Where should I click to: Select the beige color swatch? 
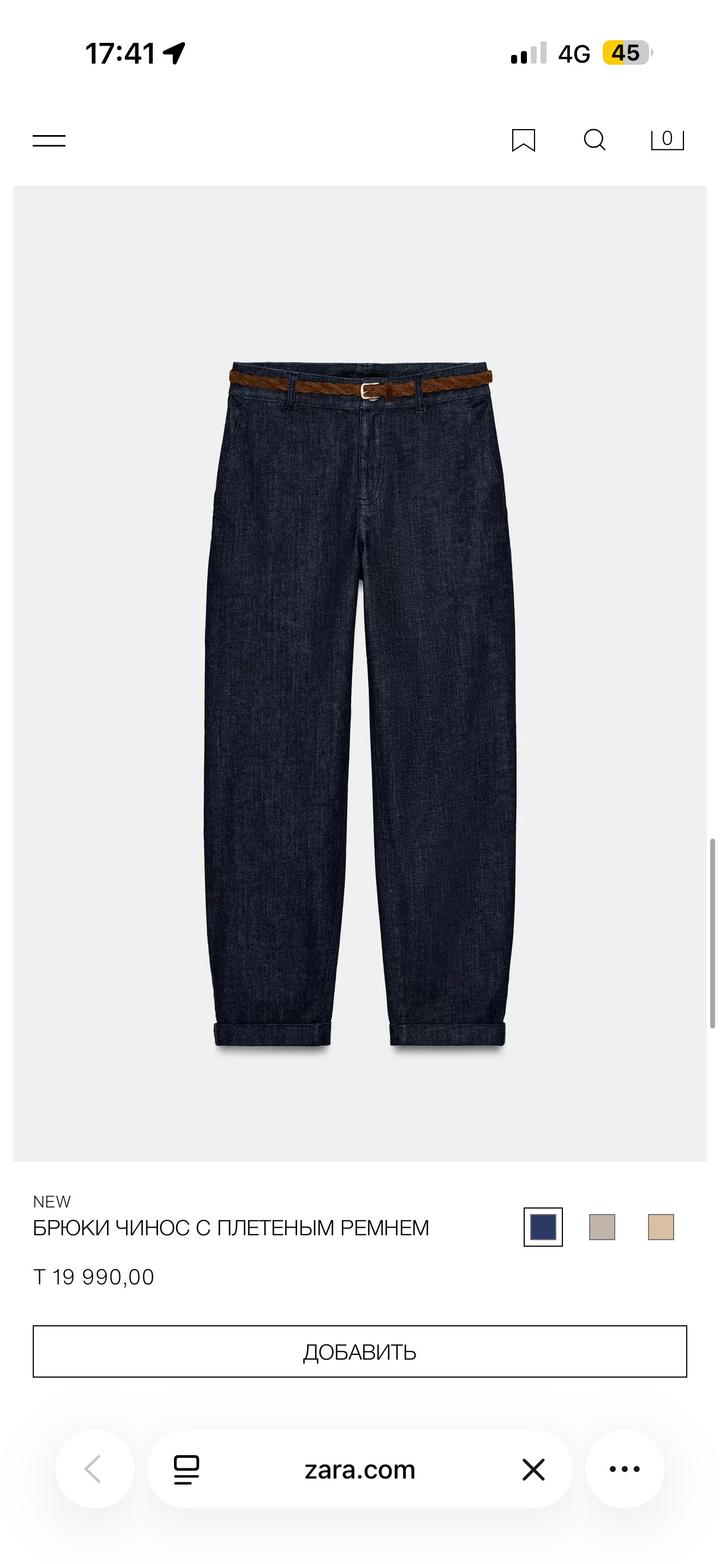tap(661, 1227)
